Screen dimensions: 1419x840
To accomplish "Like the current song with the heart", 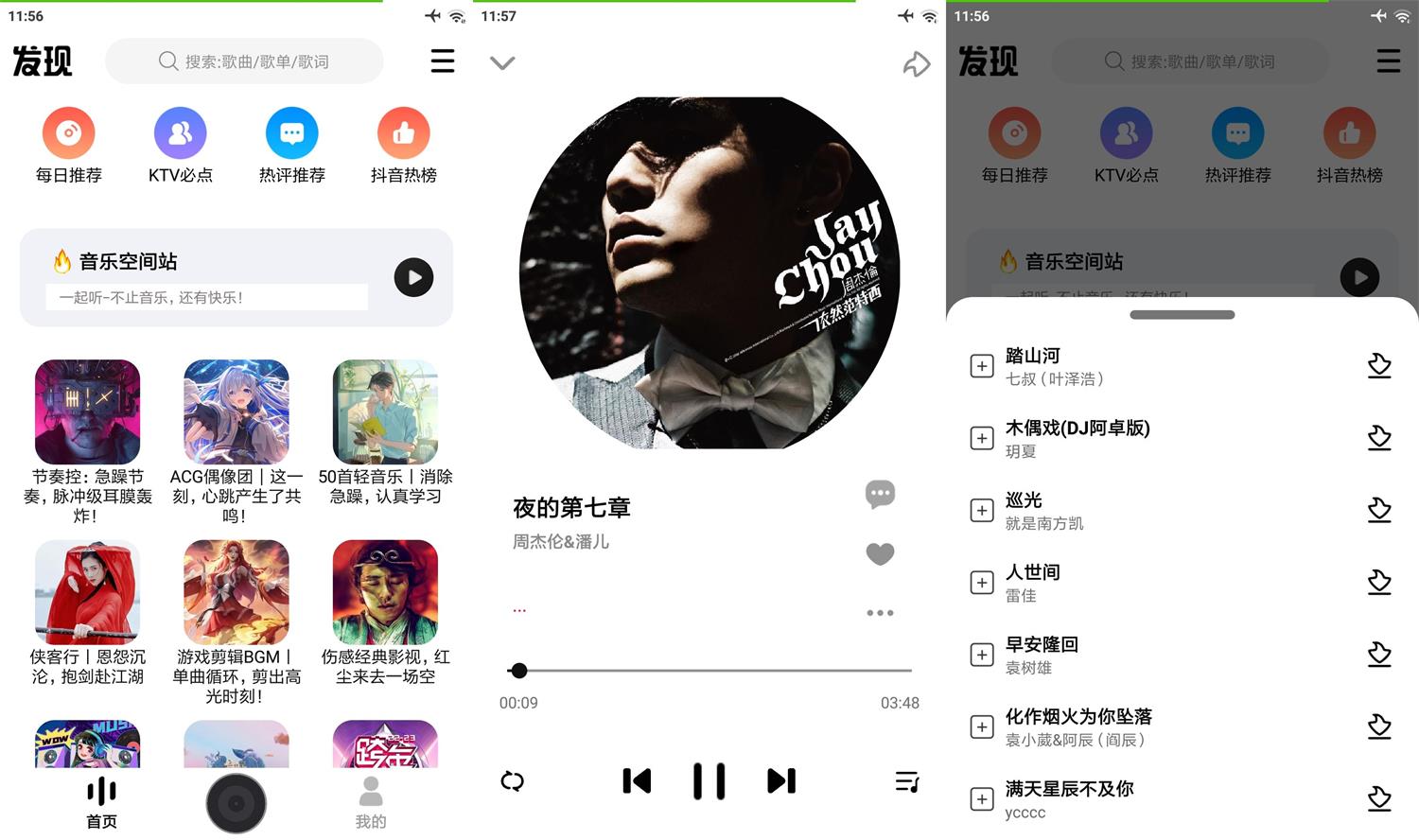I will tap(880, 553).
